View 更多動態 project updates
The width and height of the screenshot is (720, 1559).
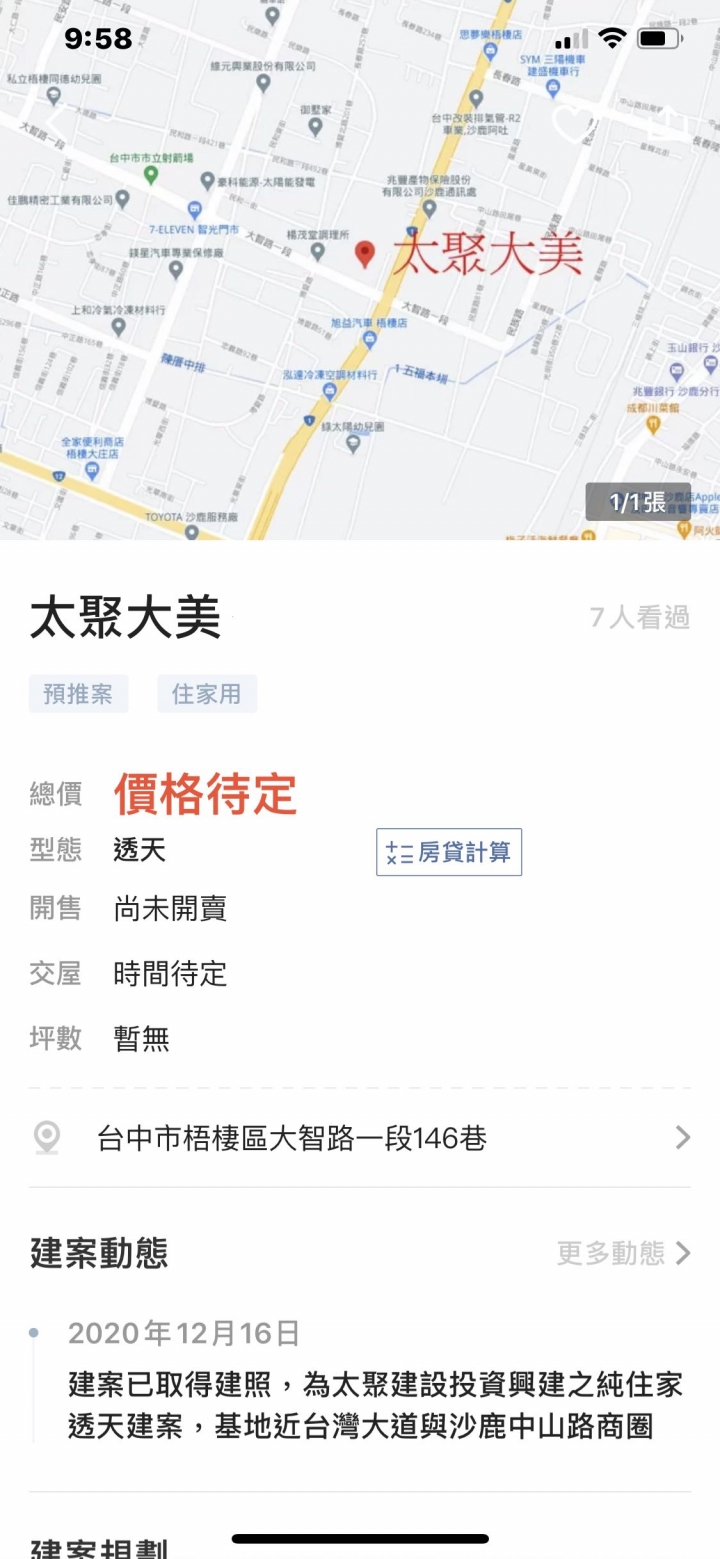623,1253
